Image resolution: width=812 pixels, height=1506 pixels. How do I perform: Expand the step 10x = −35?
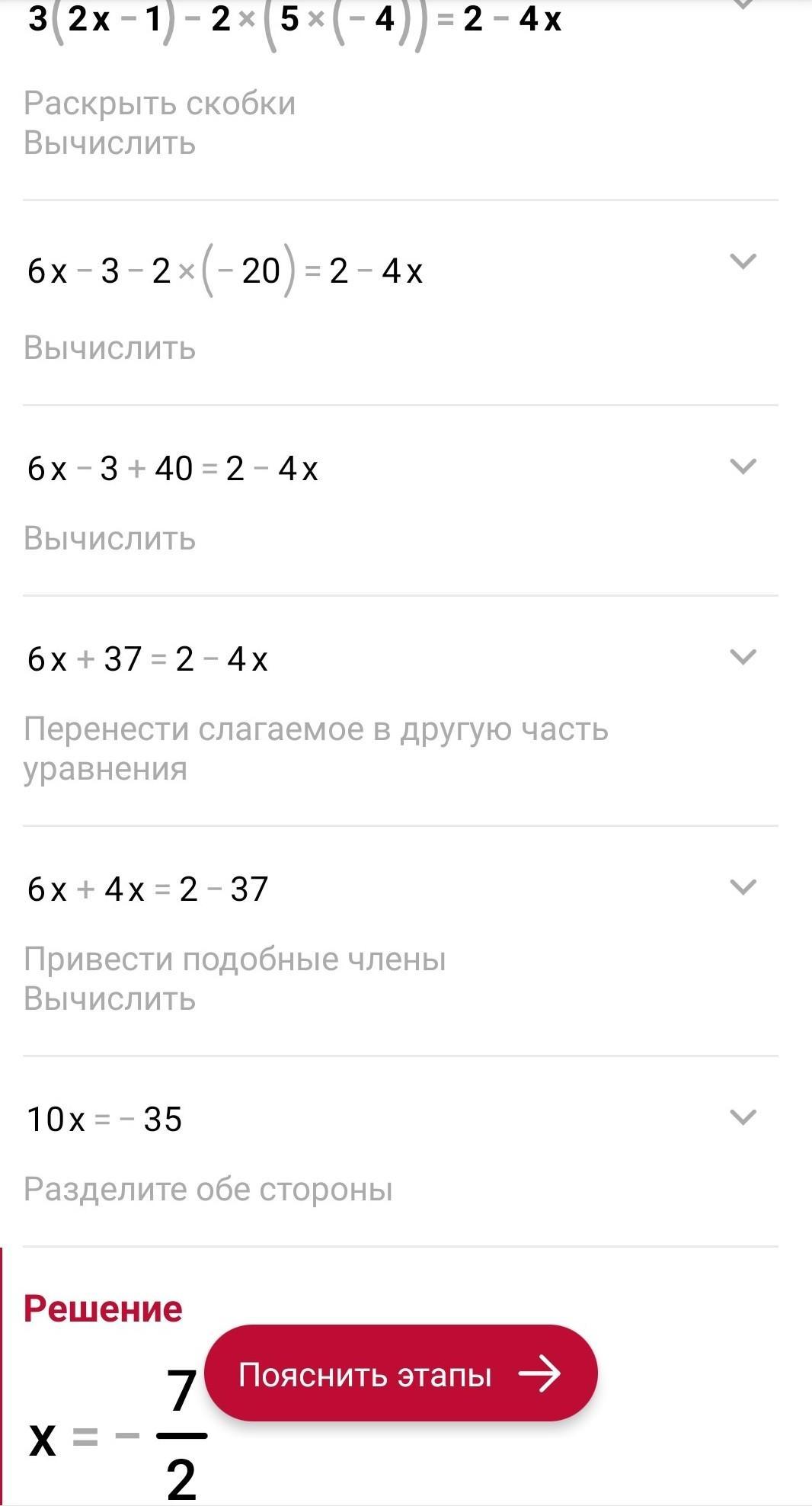[x=743, y=1117]
